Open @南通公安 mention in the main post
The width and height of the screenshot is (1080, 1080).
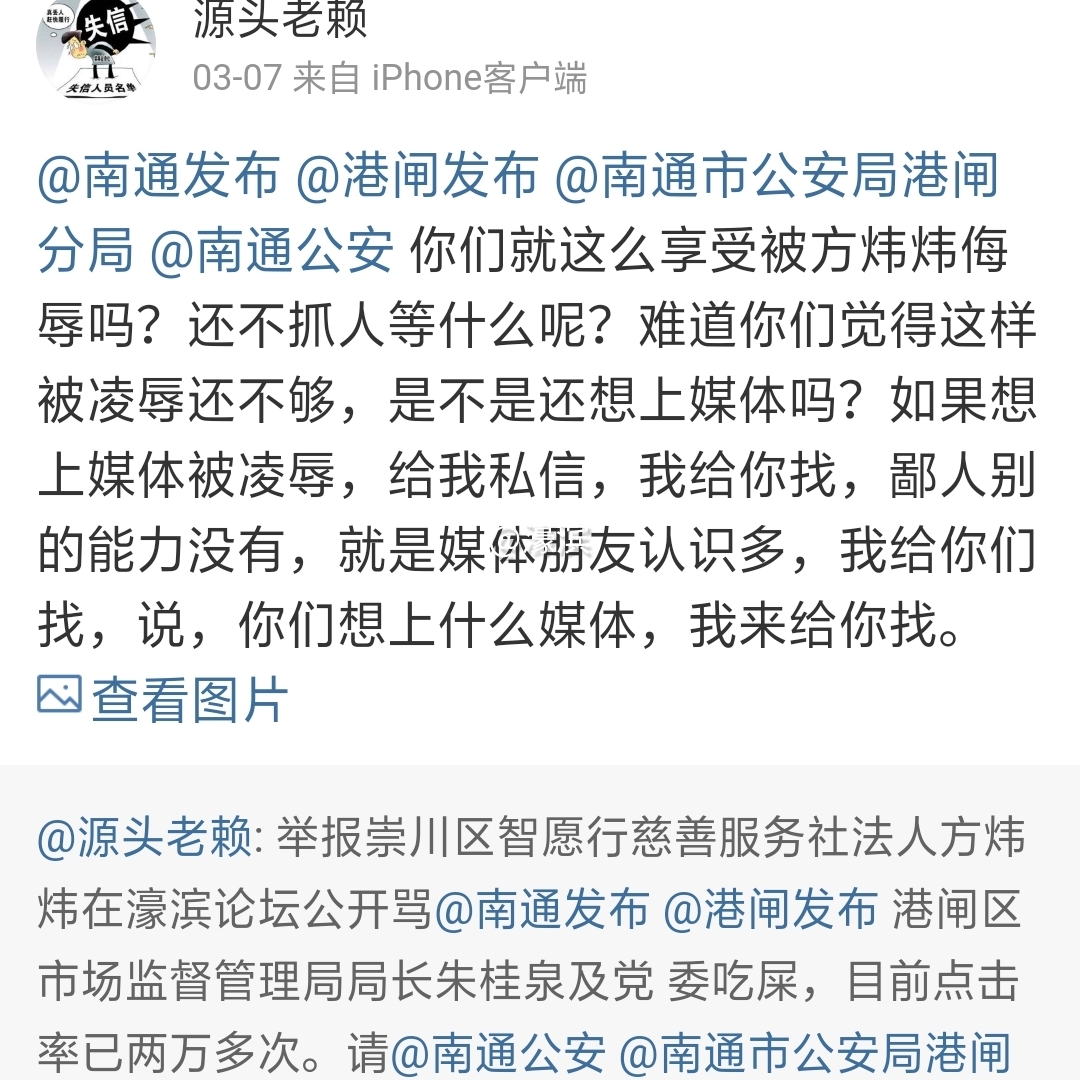[x=272, y=252]
